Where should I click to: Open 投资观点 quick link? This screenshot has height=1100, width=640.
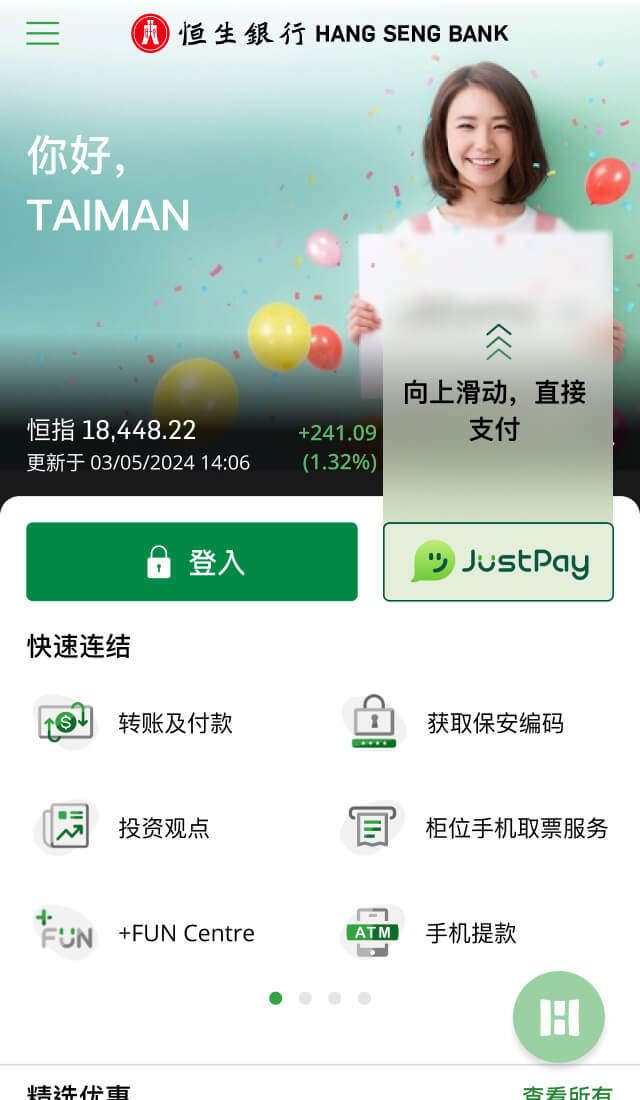(163, 828)
